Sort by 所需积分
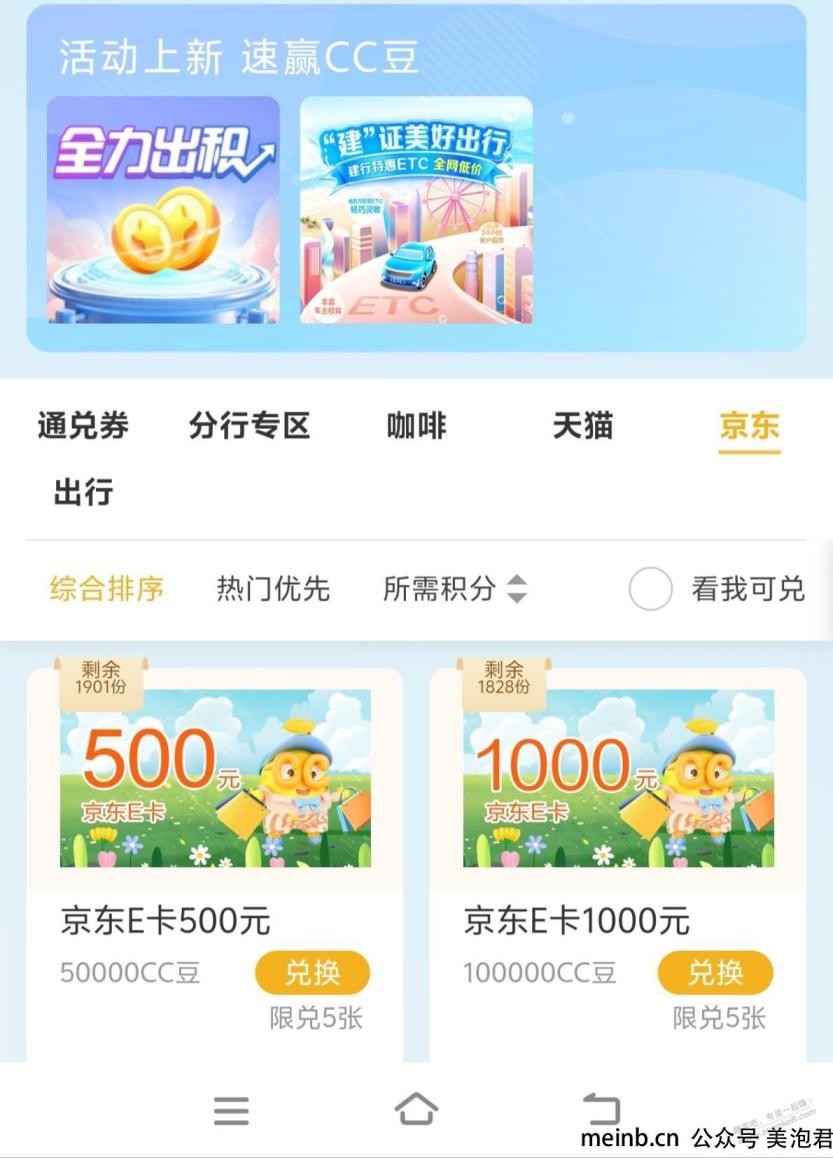 click(x=455, y=589)
